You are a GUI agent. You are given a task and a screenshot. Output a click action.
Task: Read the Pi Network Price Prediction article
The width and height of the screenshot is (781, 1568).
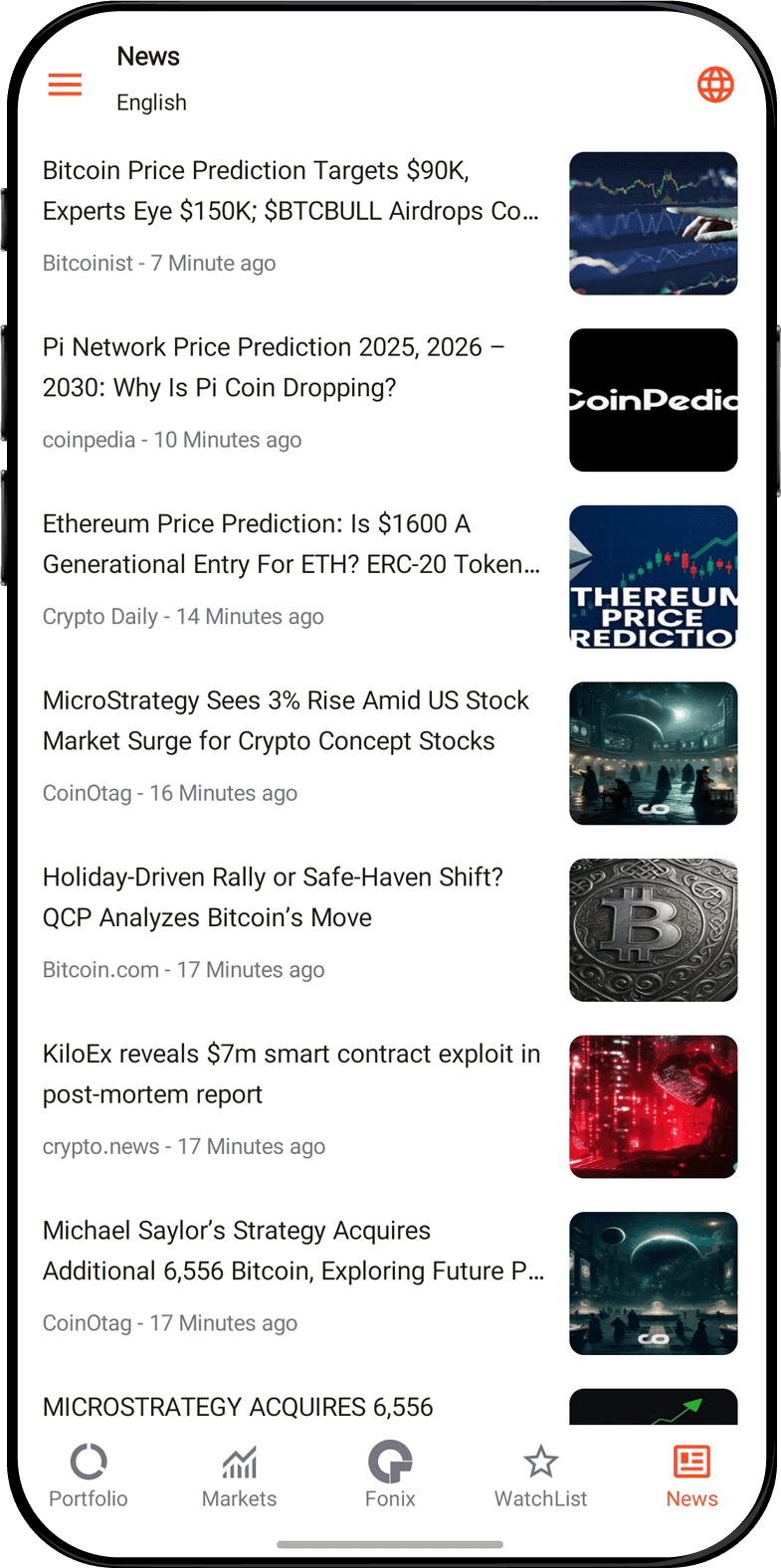390,400
